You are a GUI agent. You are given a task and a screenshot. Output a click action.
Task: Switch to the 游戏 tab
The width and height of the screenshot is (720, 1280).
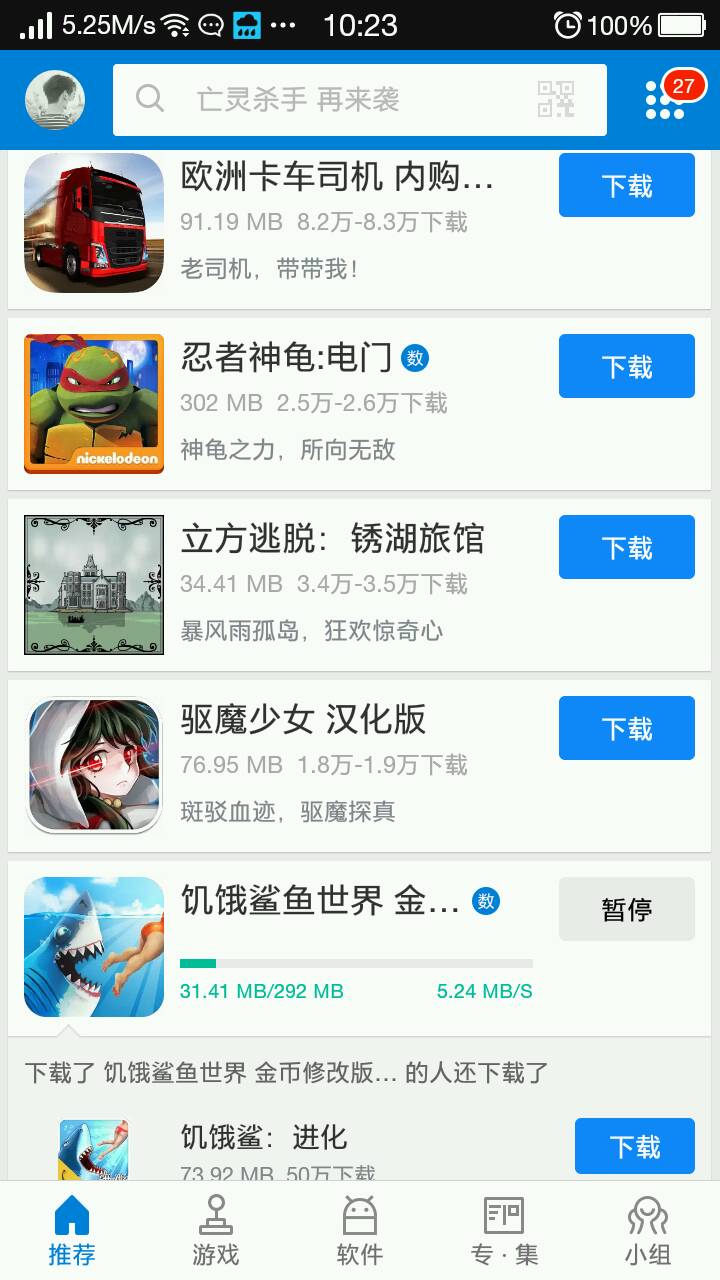(x=216, y=1231)
